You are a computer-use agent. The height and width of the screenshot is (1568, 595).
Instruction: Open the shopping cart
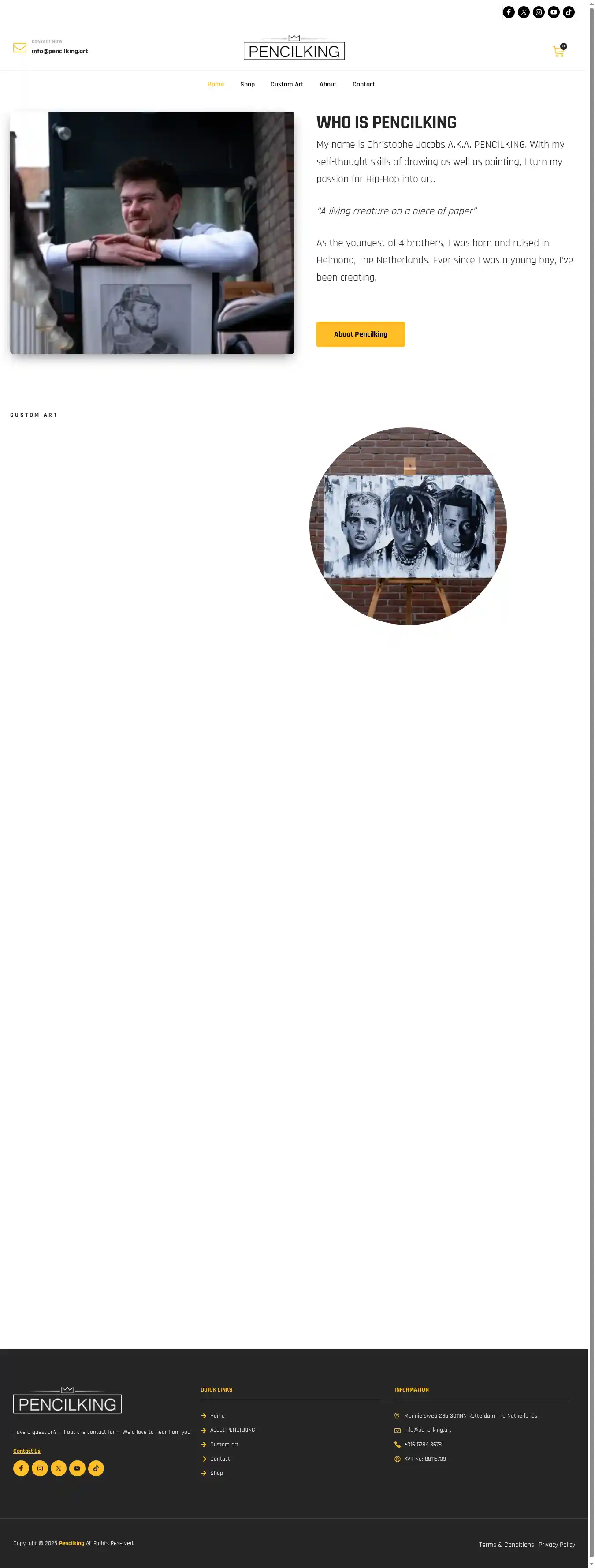(558, 52)
